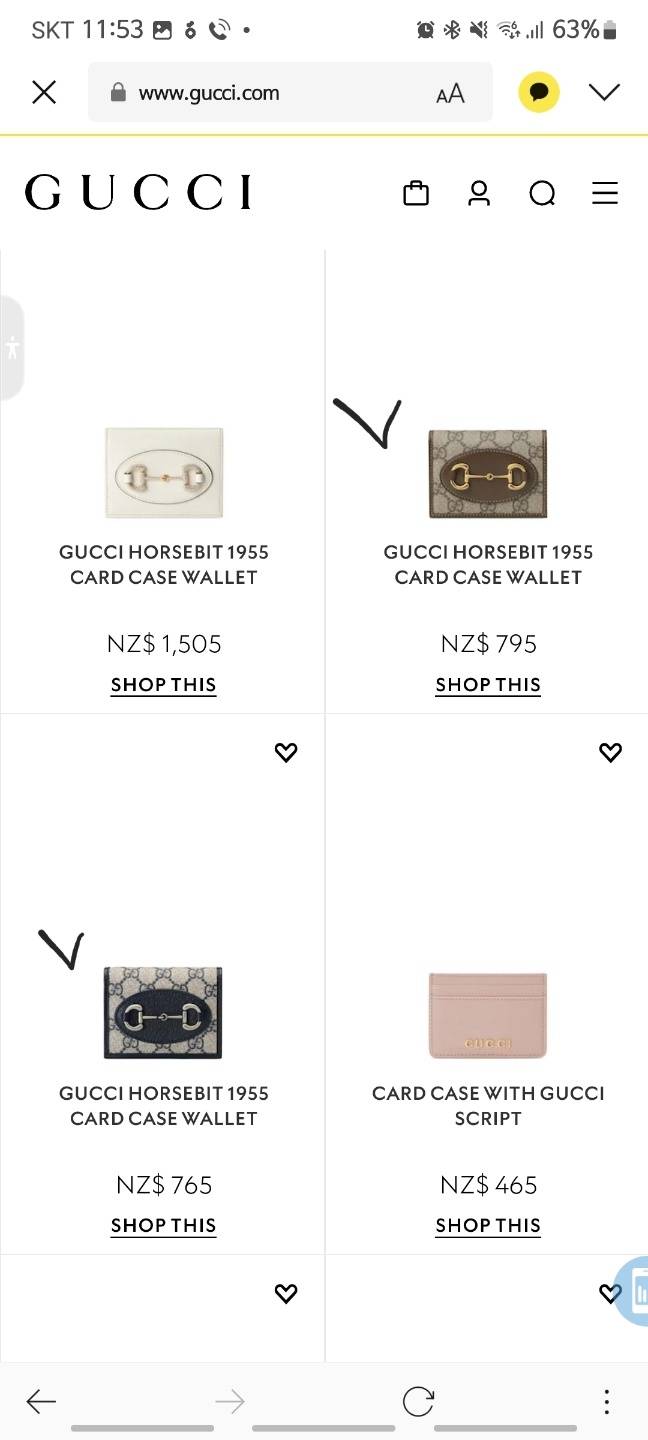Screen dimensions: 648x1440
Task: Open Gucci site search
Action: coord(542,193)
